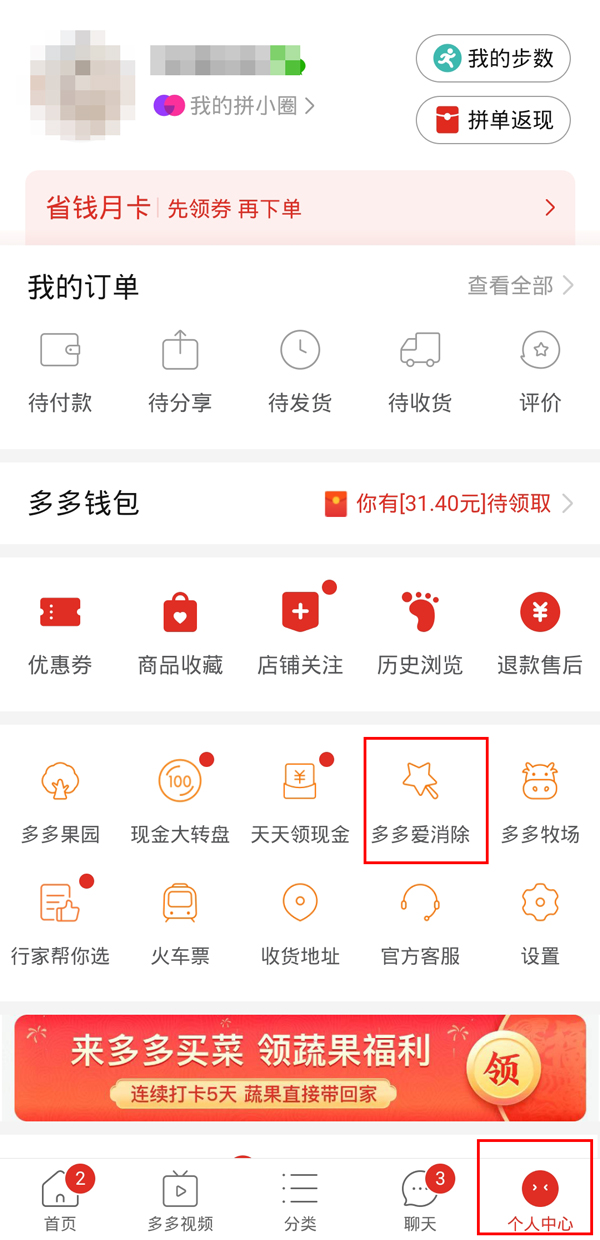Screen dimensions: 600x1240
Task: Open 历史浏览 browsing history
Action: [x=420, y=633]
